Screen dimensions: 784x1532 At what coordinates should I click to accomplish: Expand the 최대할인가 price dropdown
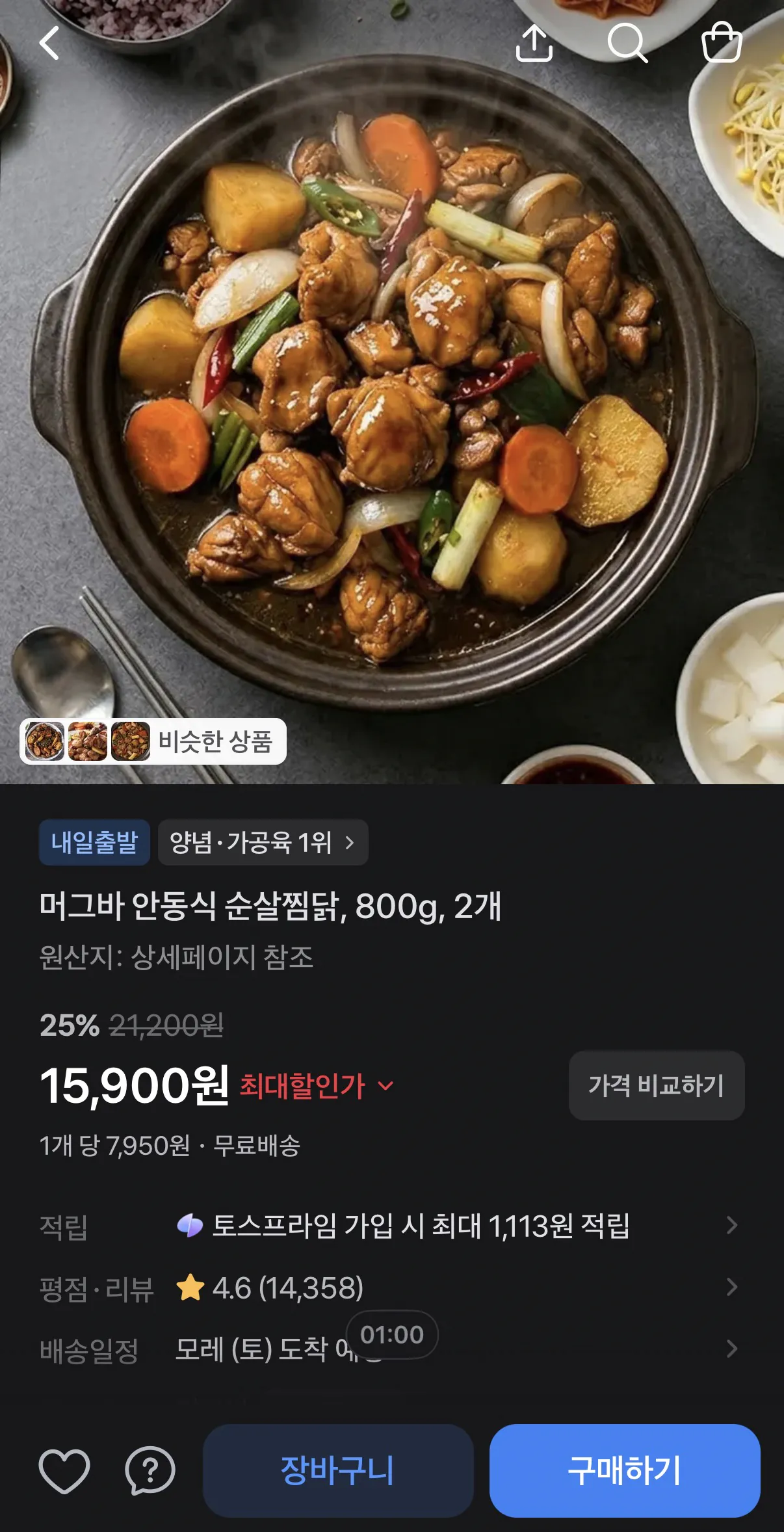[317, 1086]
